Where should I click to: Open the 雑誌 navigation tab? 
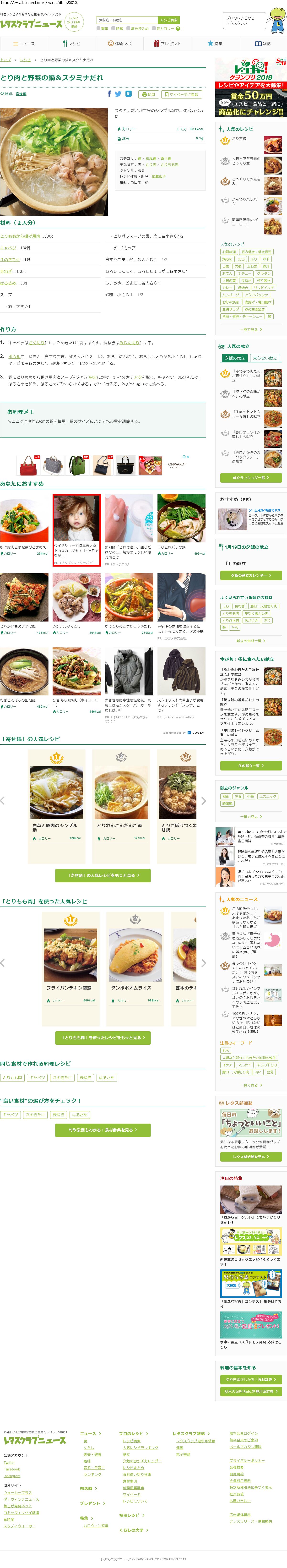263,44
